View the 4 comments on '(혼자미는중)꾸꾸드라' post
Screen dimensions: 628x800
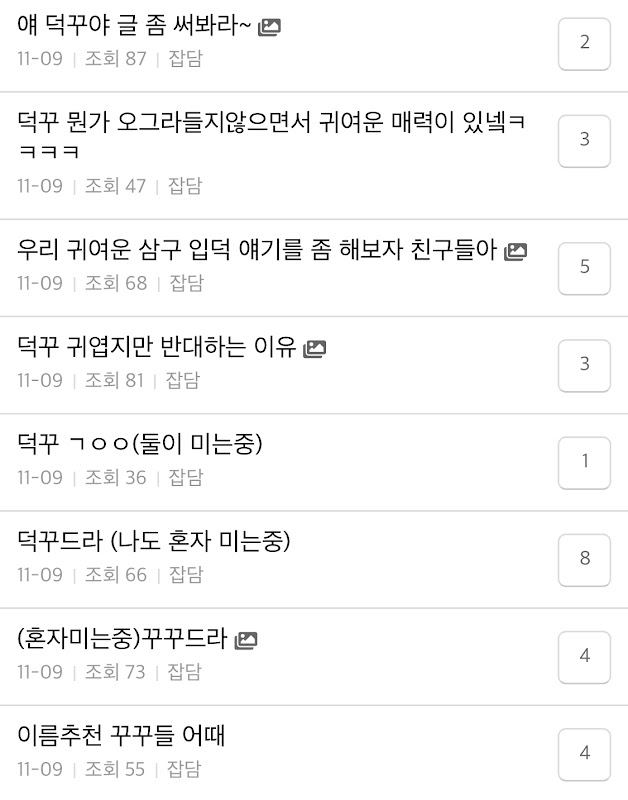[x=584, y=655]
